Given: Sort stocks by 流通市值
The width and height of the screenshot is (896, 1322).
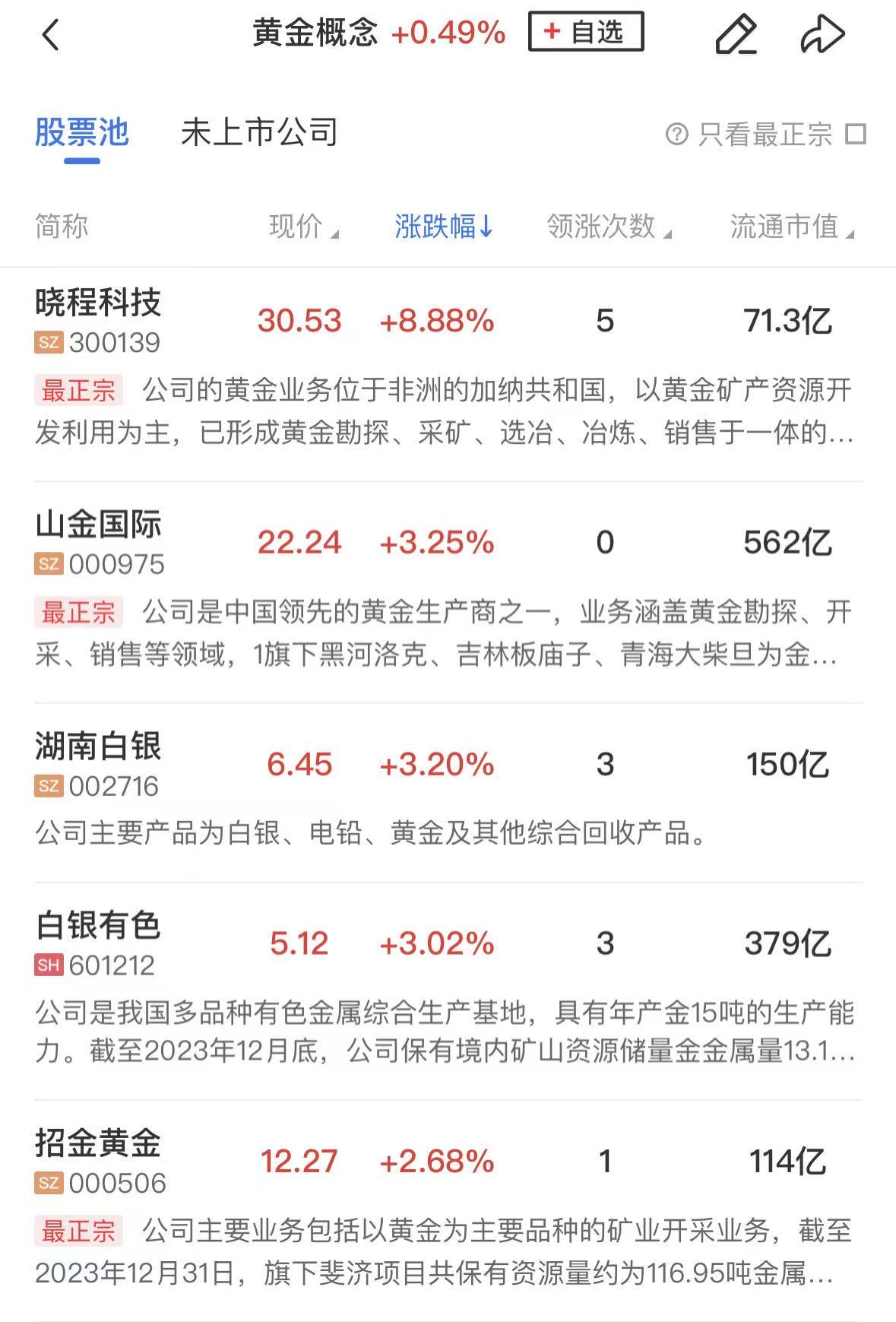Looking at the screenshot, I should coord(792,227).
